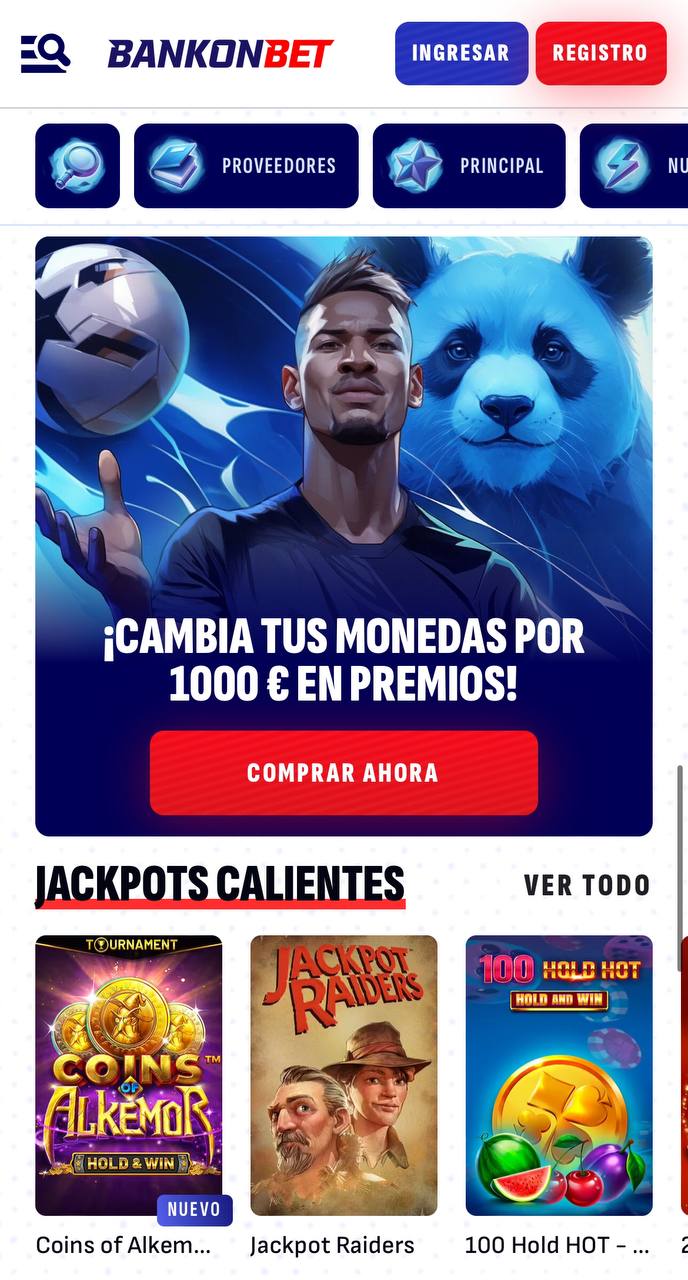Viewport: 688px width, 1280px height.
Task: Open the menu search icon
Action: click(46, 53)
